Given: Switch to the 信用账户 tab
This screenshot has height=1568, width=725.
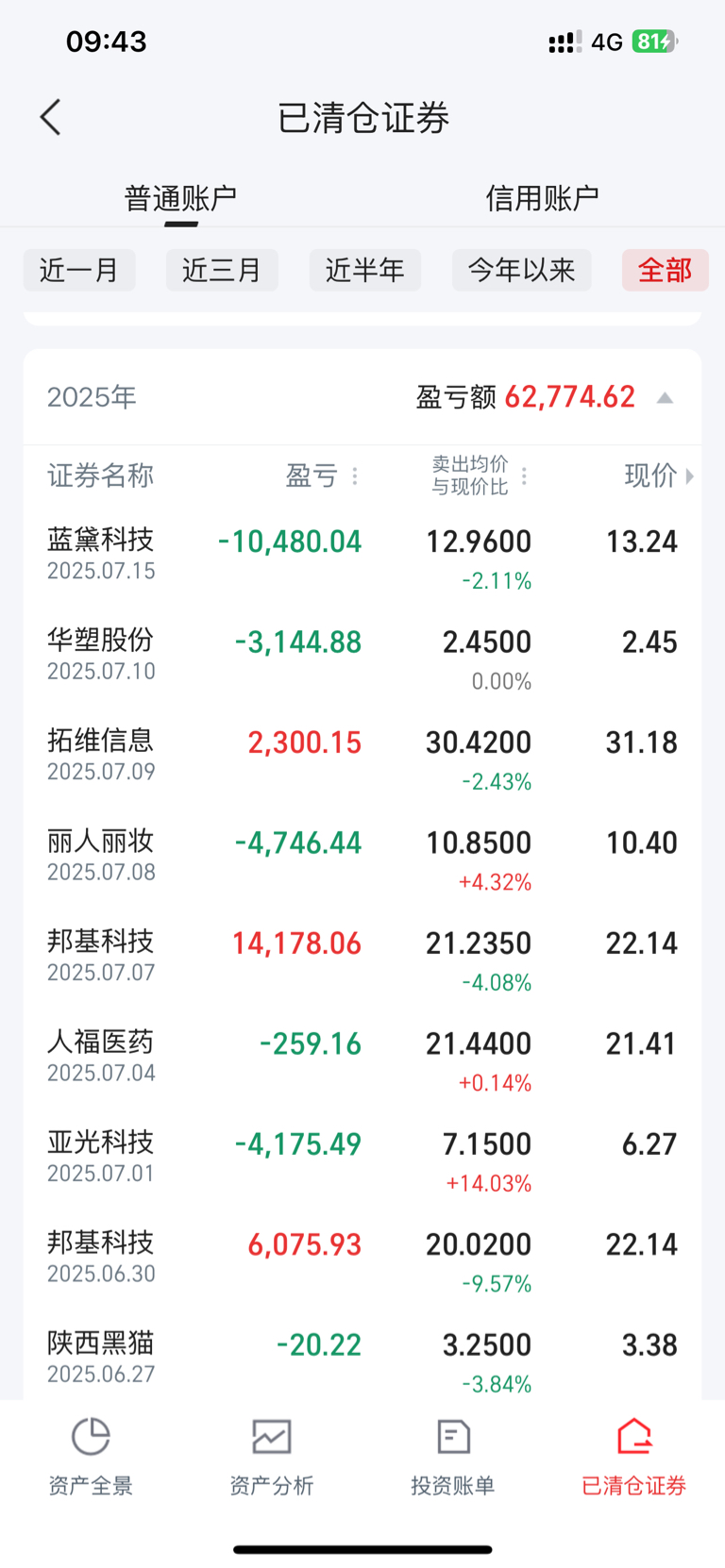Looking at the screenshot, I should (542, 198).
